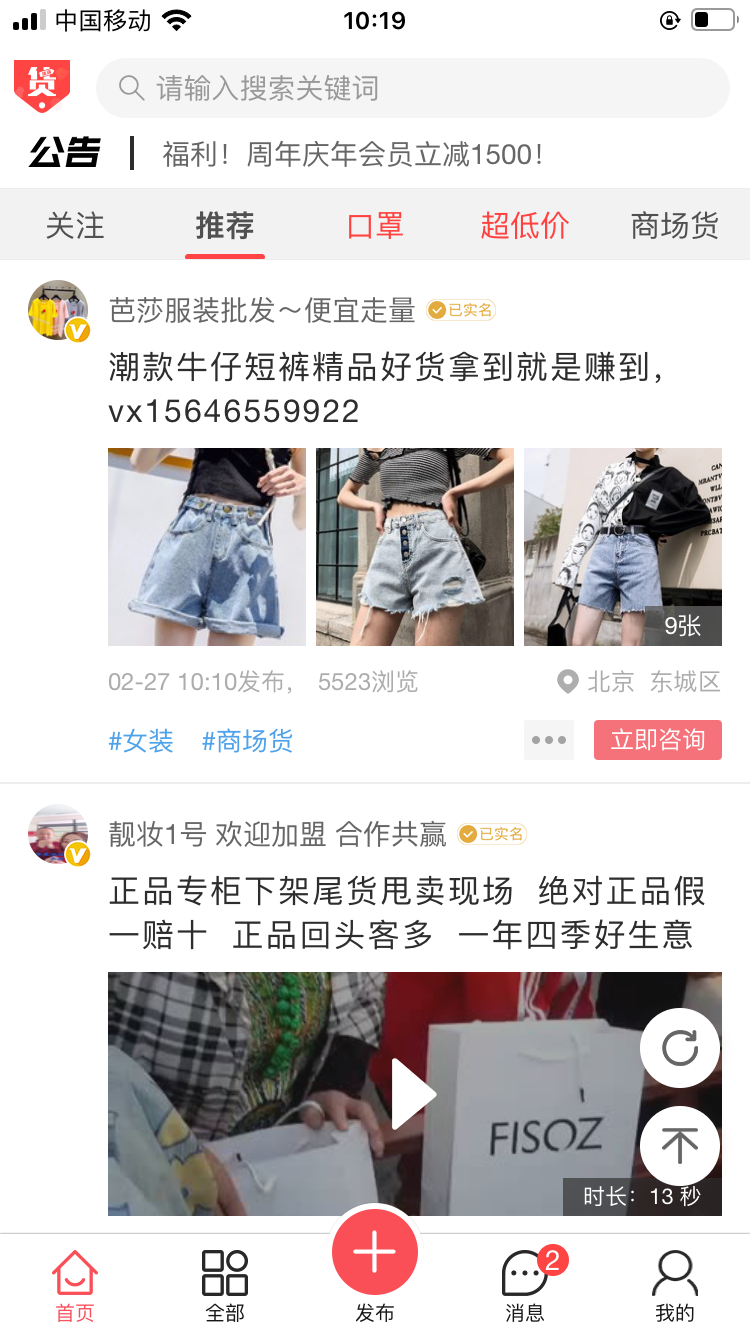Open the search keyword input box

(412, 88)
